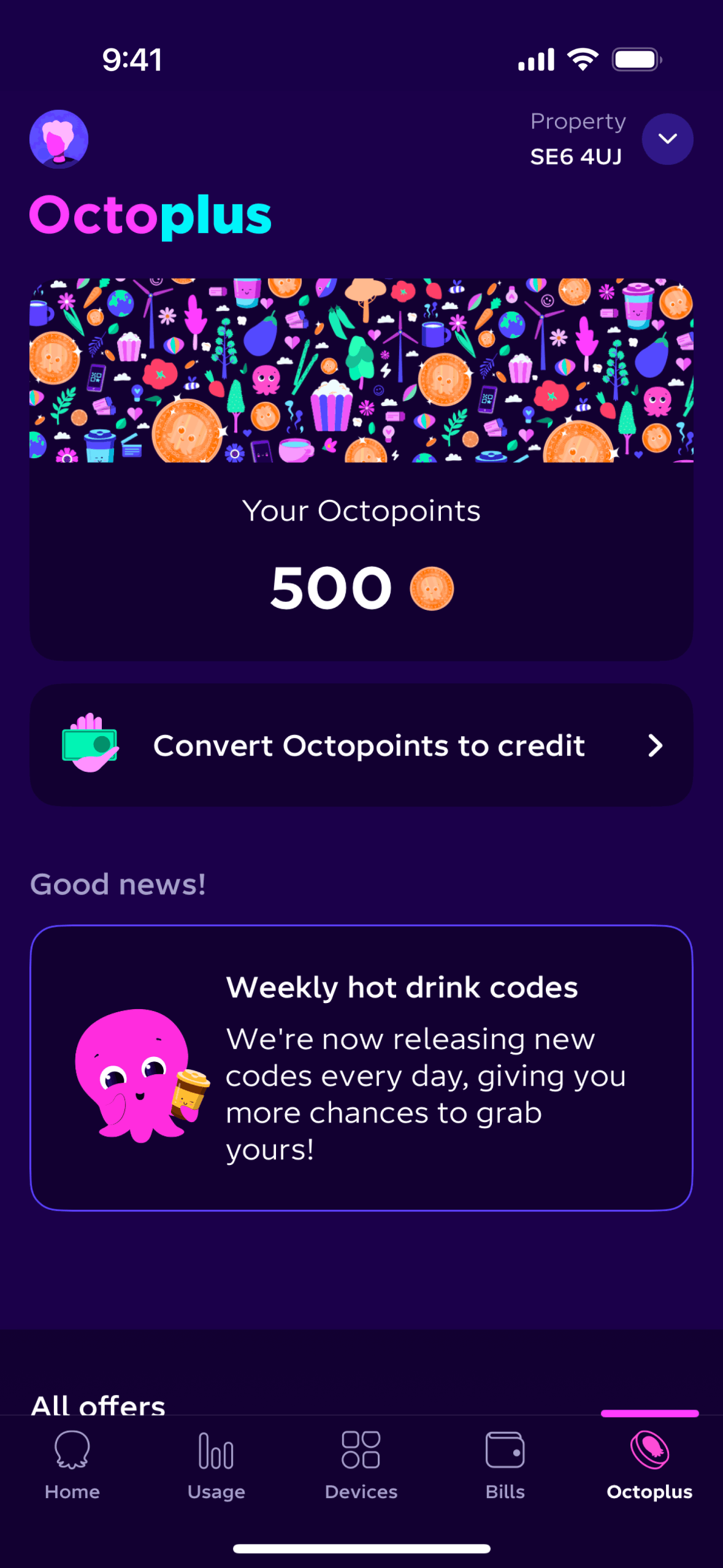Screen dimensions: 723x1568
Task: Switch to the Home tab
Action: (72, 1466)
